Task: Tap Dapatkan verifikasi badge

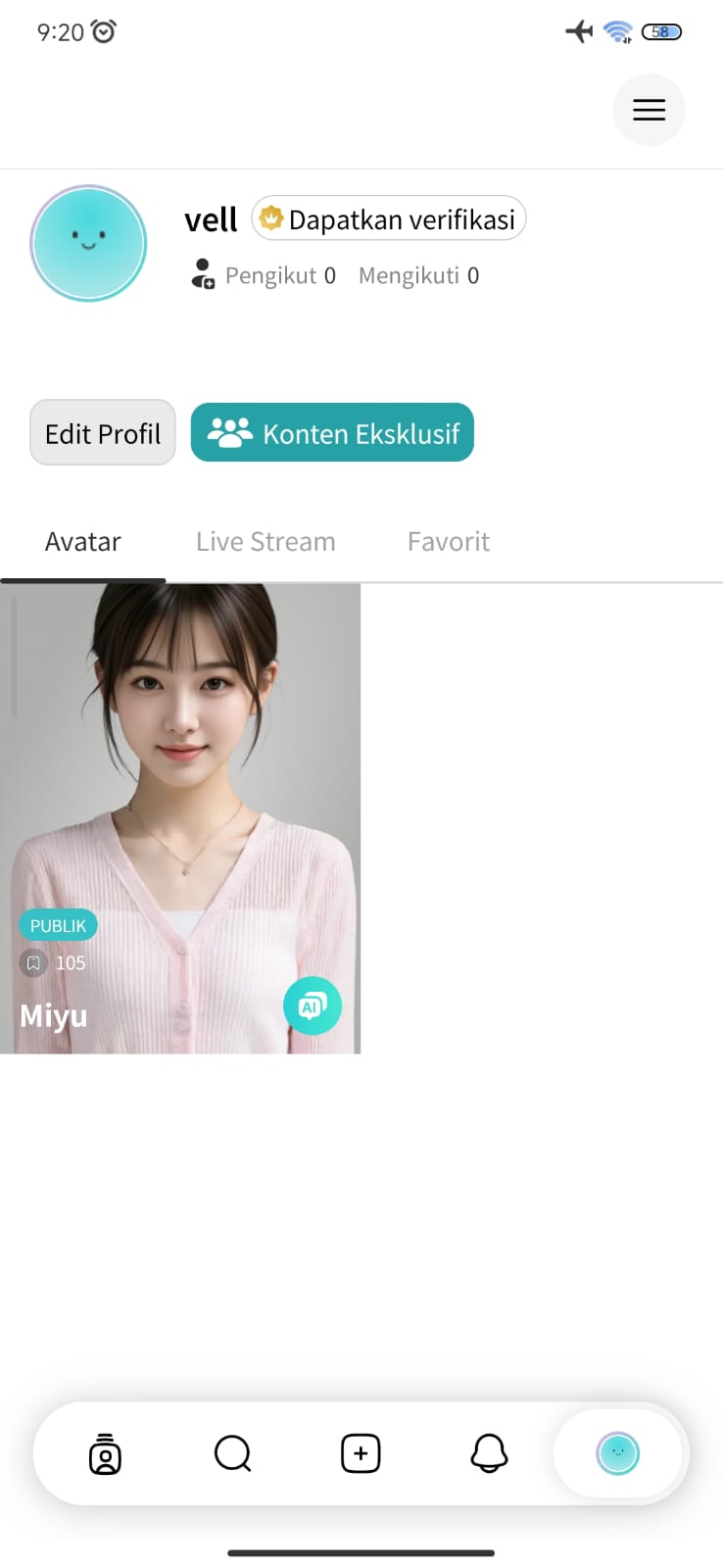Action: (x=389, y=219)
